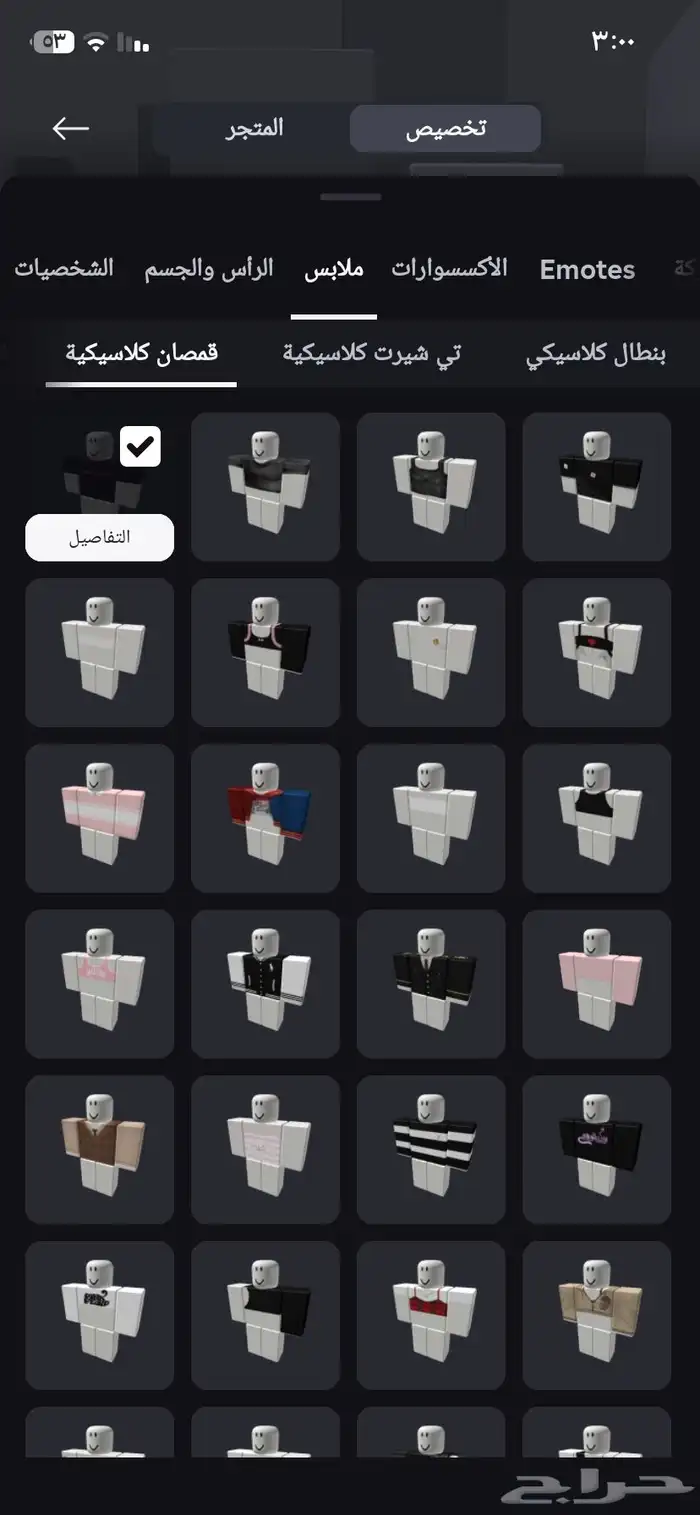Open the الرأس والجسم category
Viewport: 700px width, 1515px height.
[209, 269]
